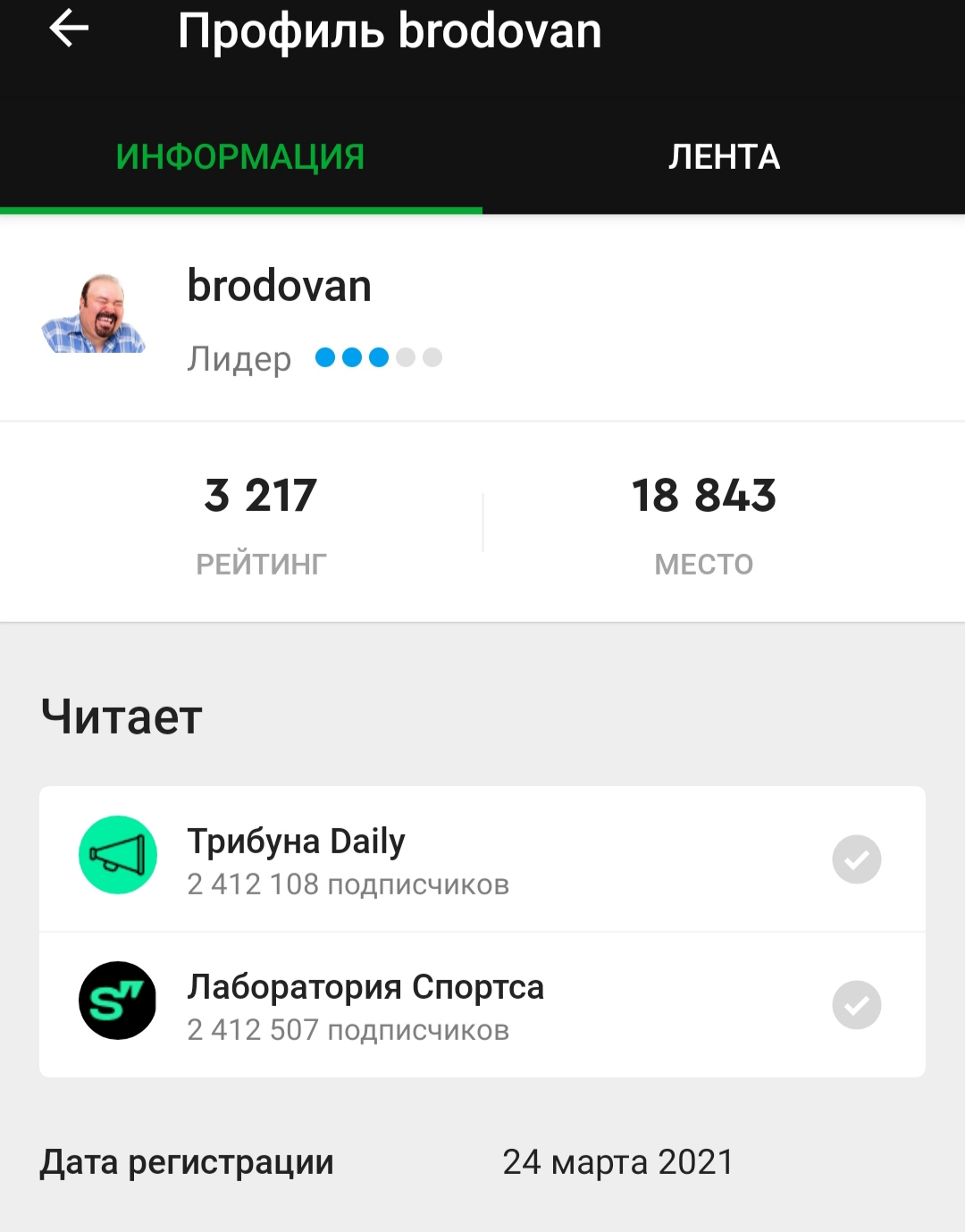Screen dimensions: 965x1232
Task: Open the Трибуна Daily blog
Action: click(348, 859)
